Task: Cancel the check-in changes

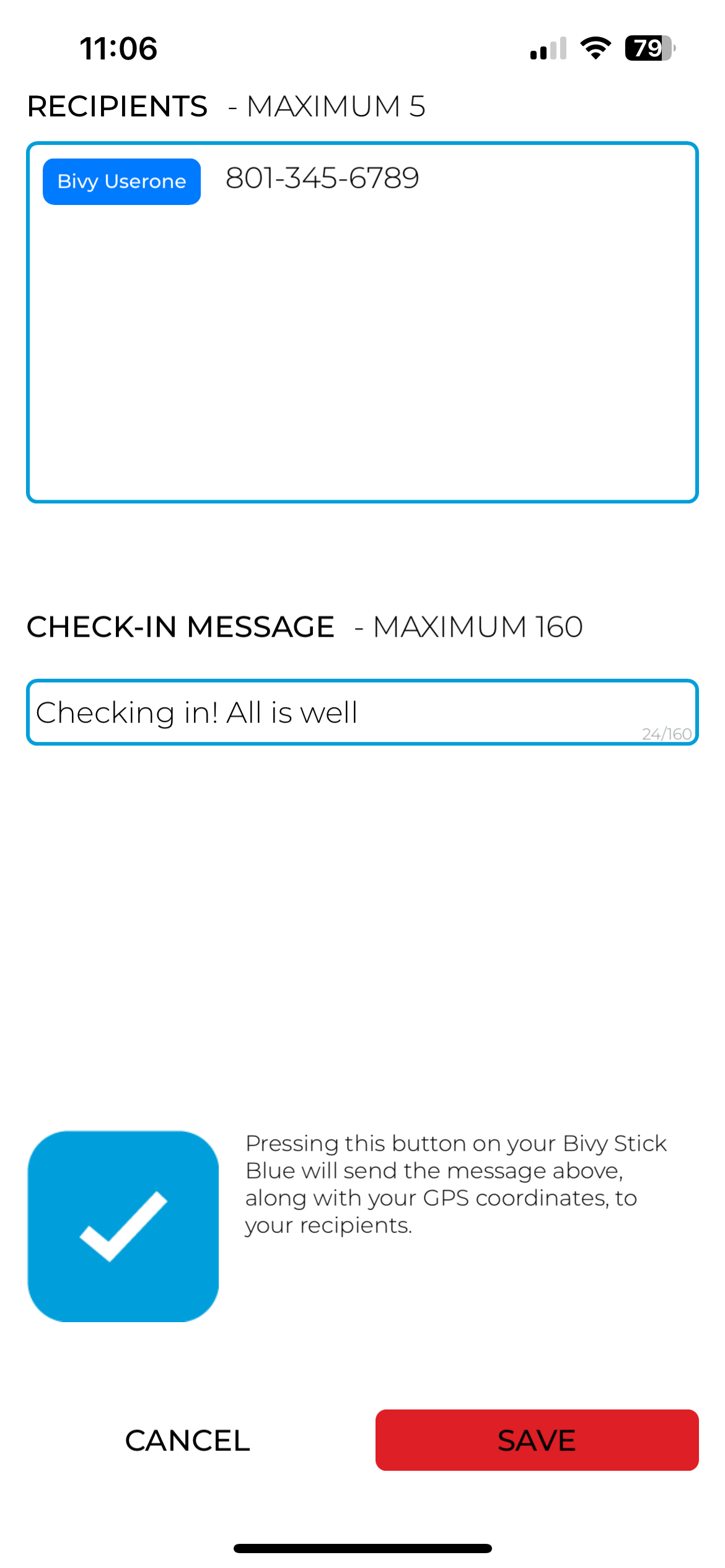Action: coord(188,1440)
